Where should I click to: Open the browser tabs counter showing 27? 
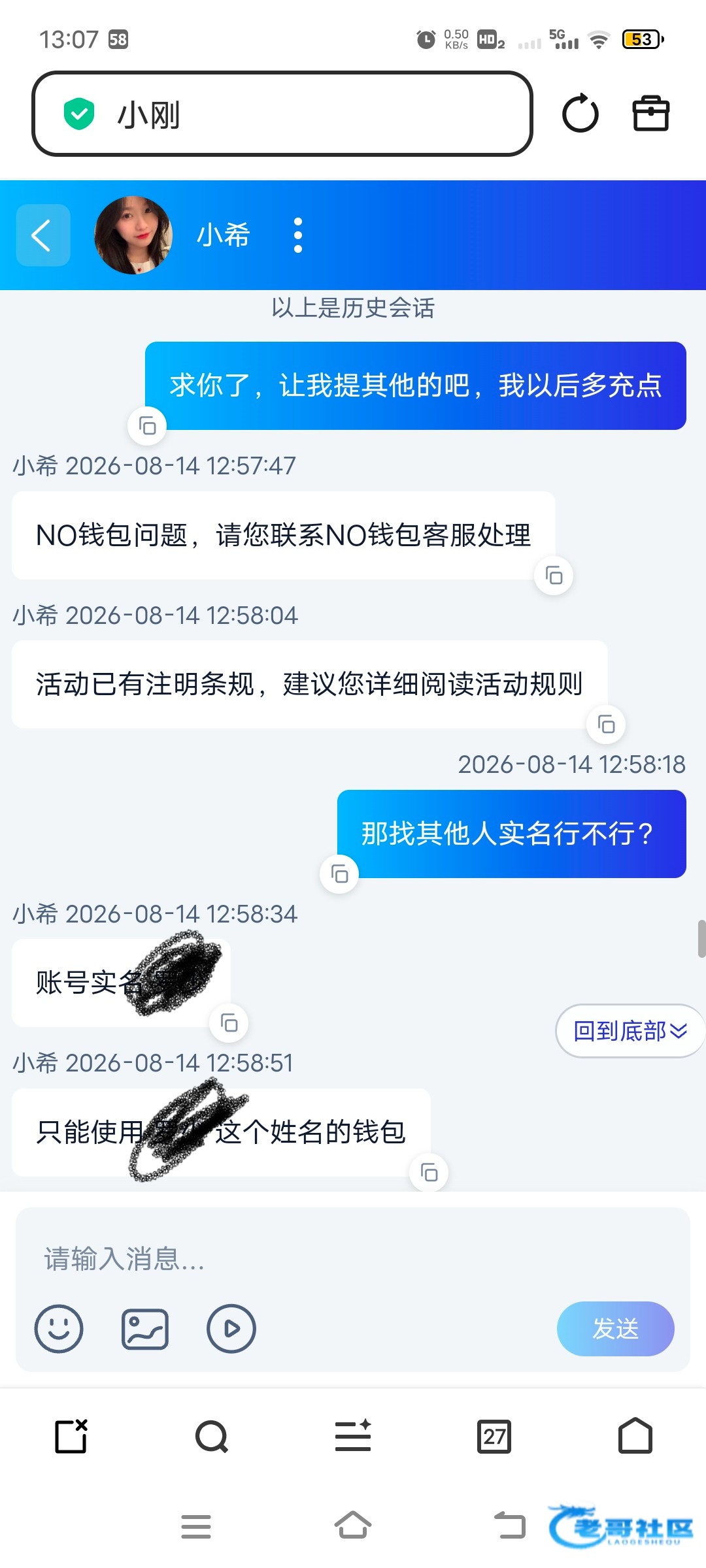pyautogui.click(x=494, y=1437)
